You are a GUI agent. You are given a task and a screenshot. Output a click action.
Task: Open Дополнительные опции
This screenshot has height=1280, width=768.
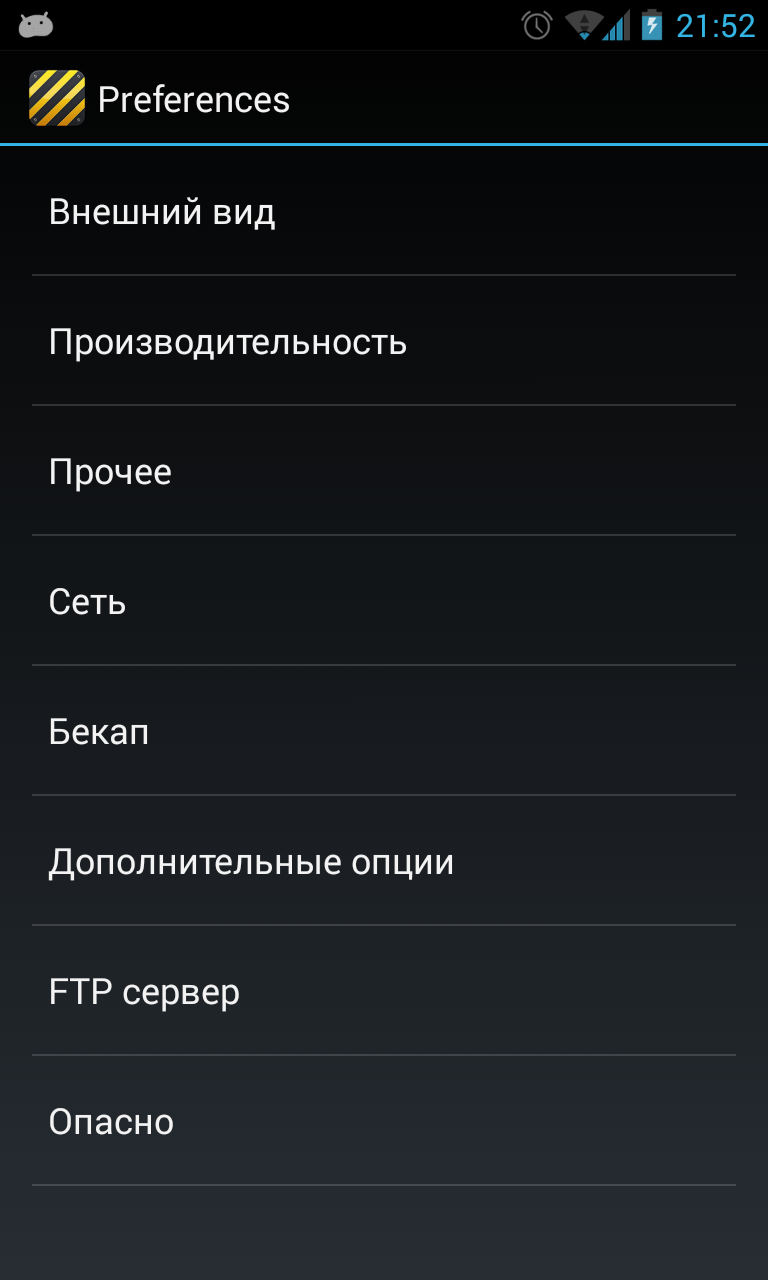click(384, 861)
